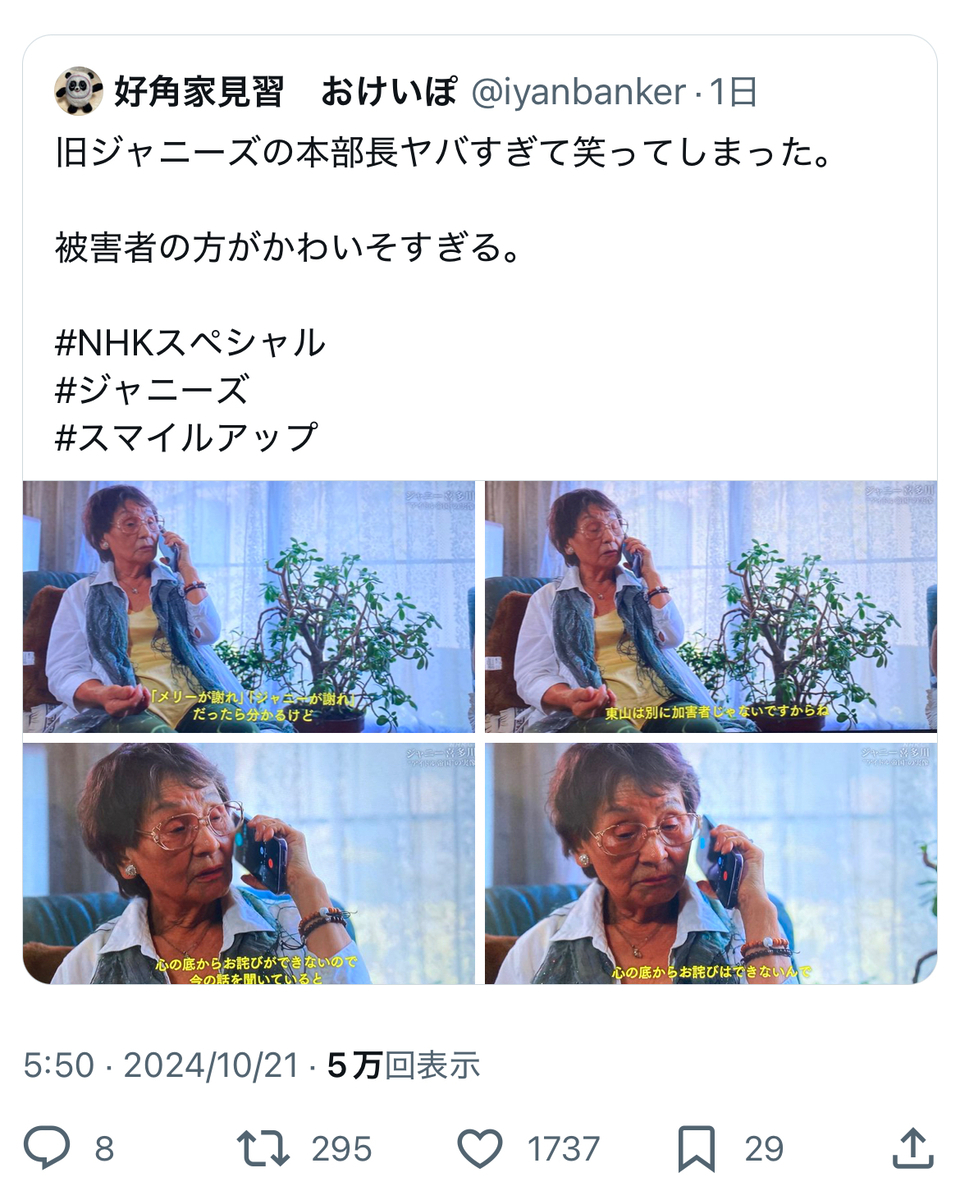View the photo with 心の底からお詫びはできないんで subtitle
This screenshot has width=960, height=1200.
pos(711,863)
